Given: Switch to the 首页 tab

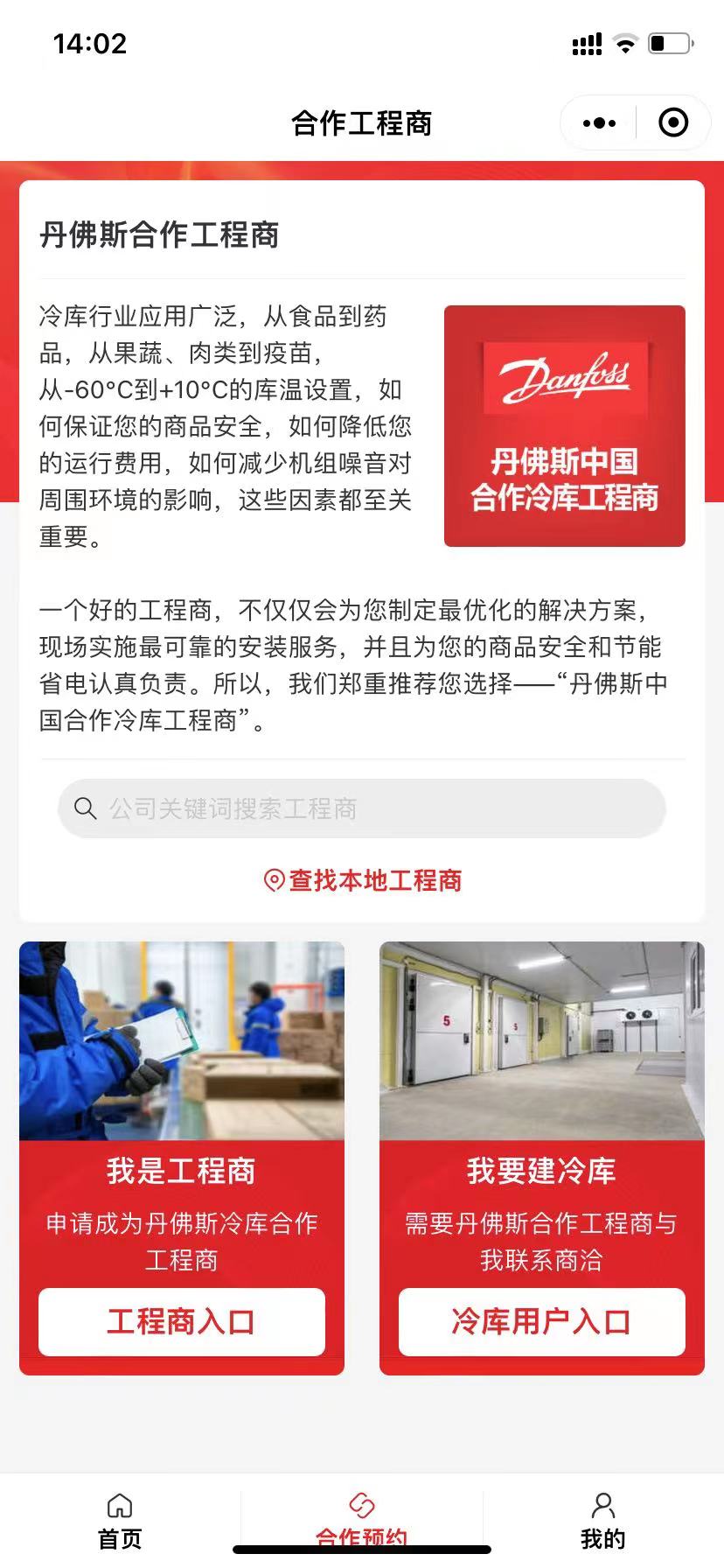Looking at the screenshot, I should tap(120, 1519).
